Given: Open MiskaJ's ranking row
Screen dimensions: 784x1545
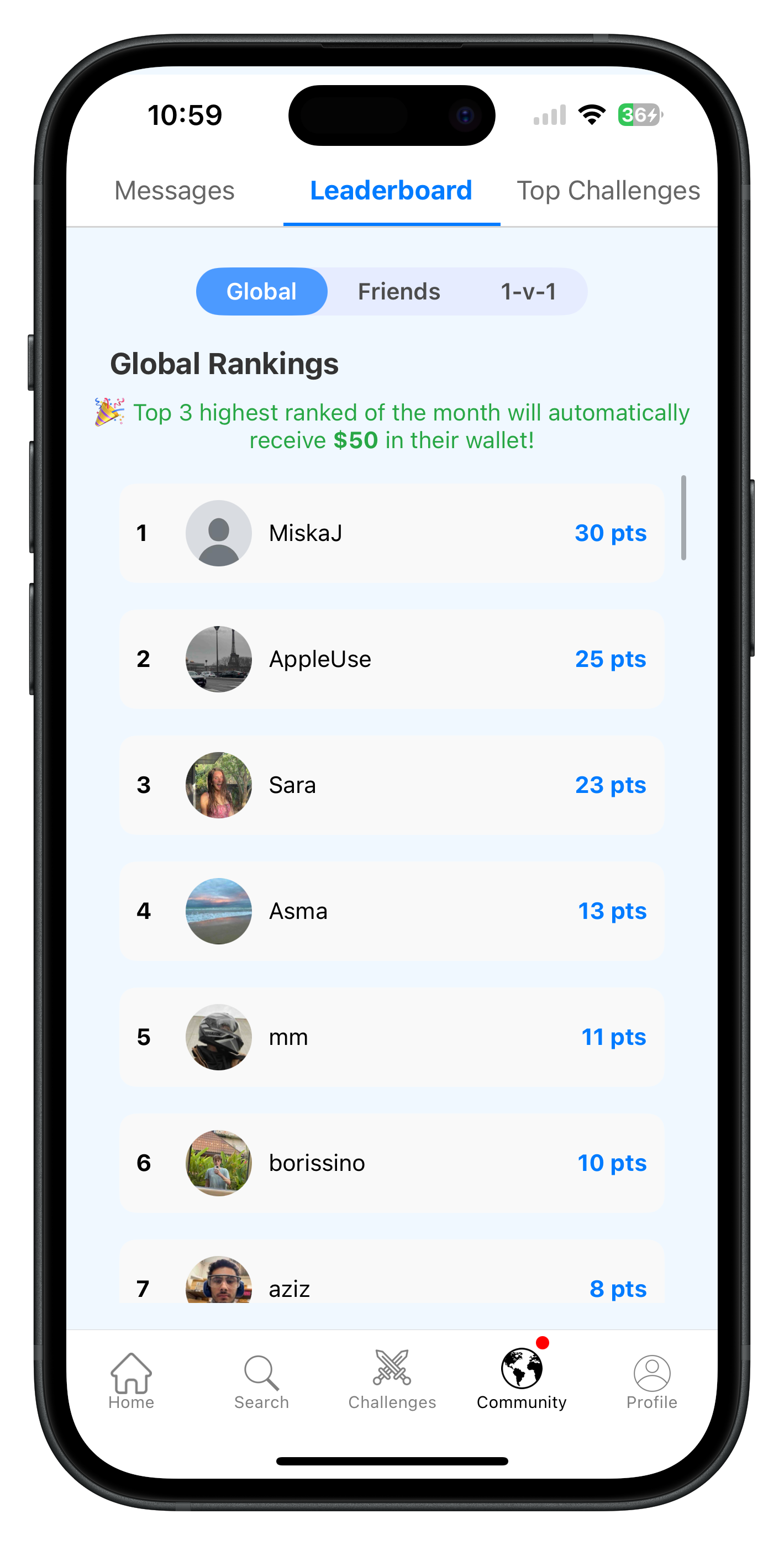Looking at the screenshot, I should (x=391, y=533).
